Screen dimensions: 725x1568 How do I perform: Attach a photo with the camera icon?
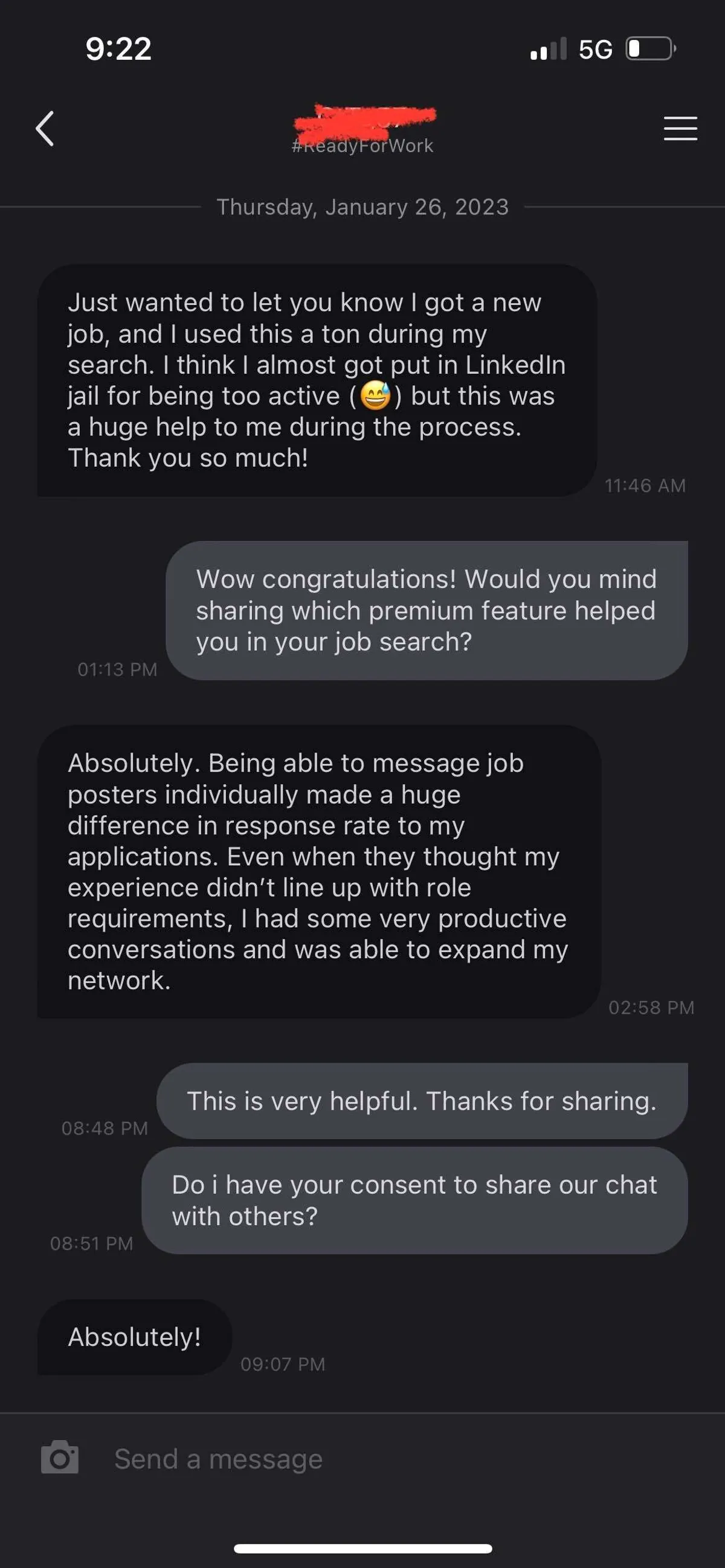tap(60, 1458)
